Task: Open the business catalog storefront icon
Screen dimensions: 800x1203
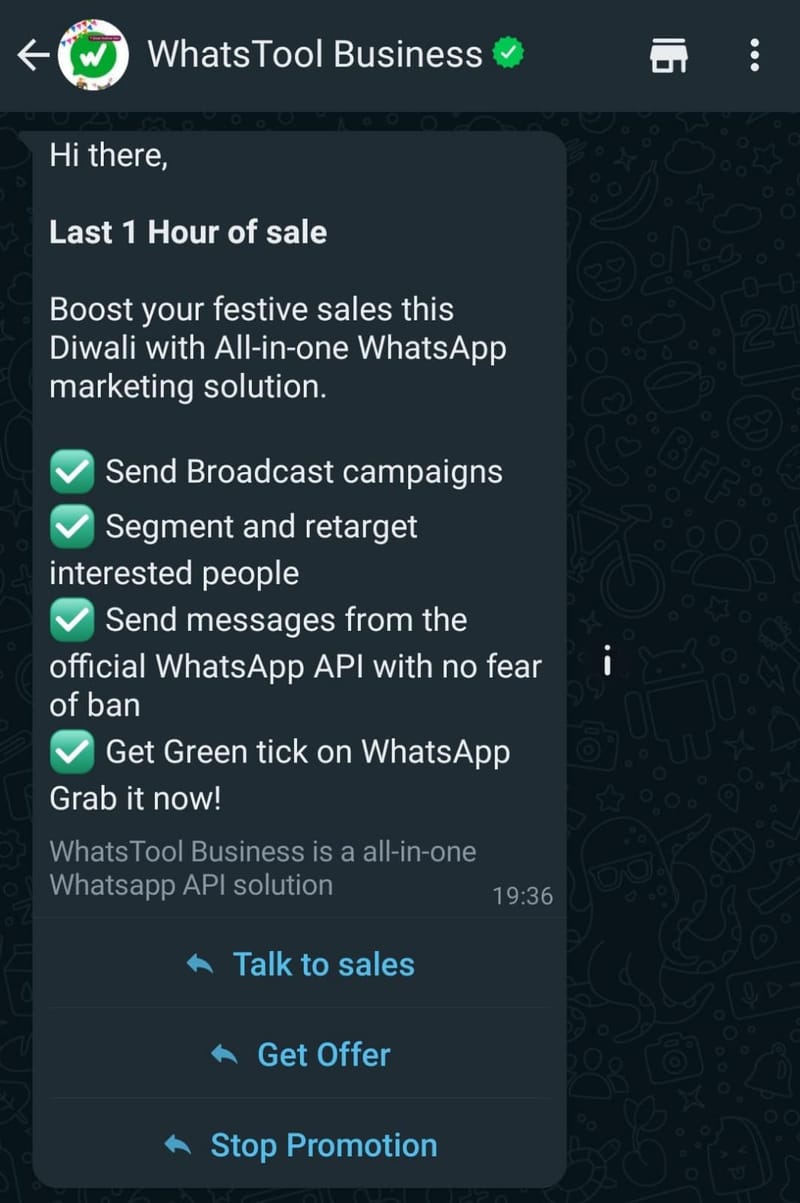Action: [668, 55]
